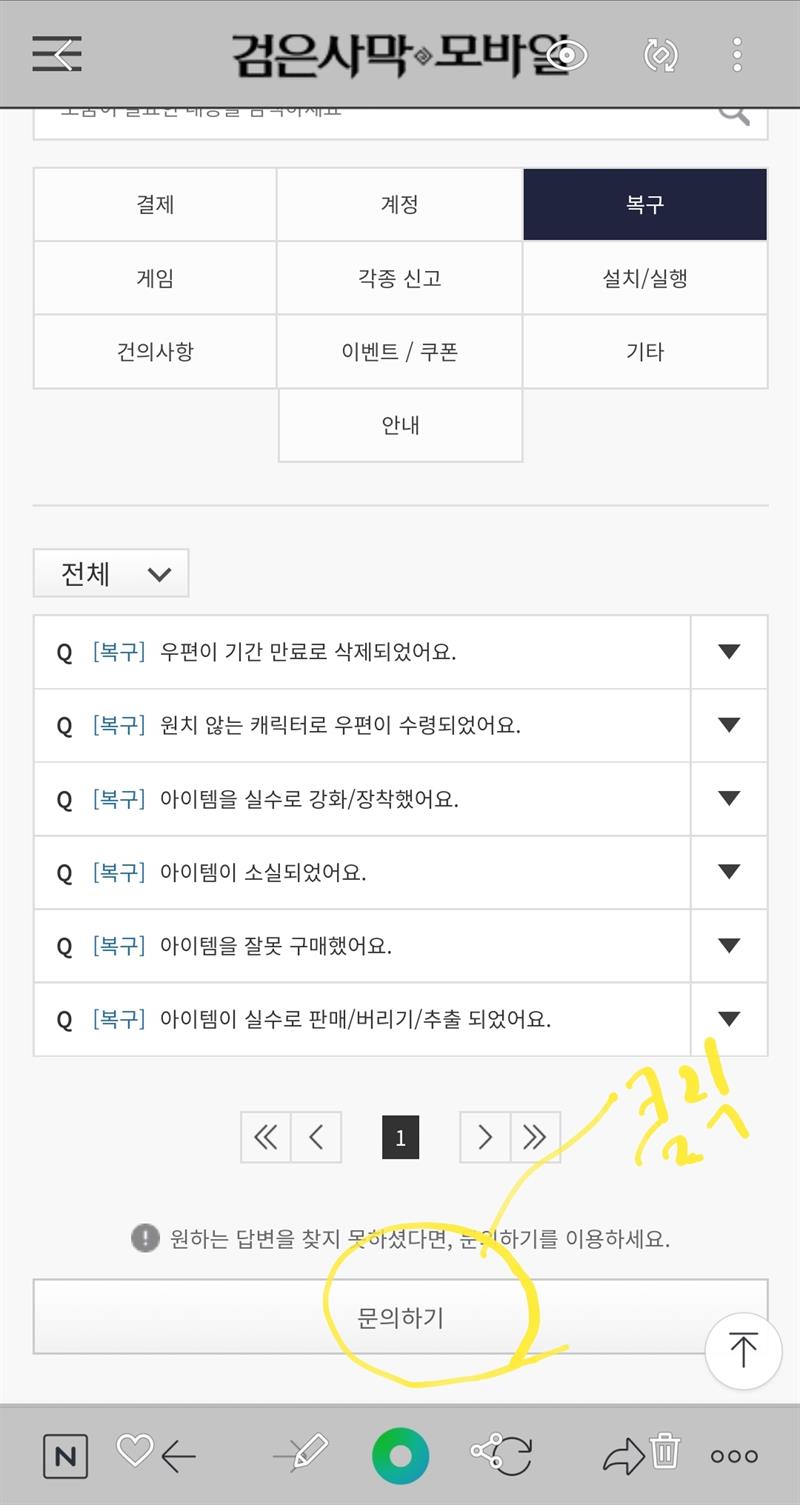
Task: Select the 결제 category
Action: tap(155, 204)
